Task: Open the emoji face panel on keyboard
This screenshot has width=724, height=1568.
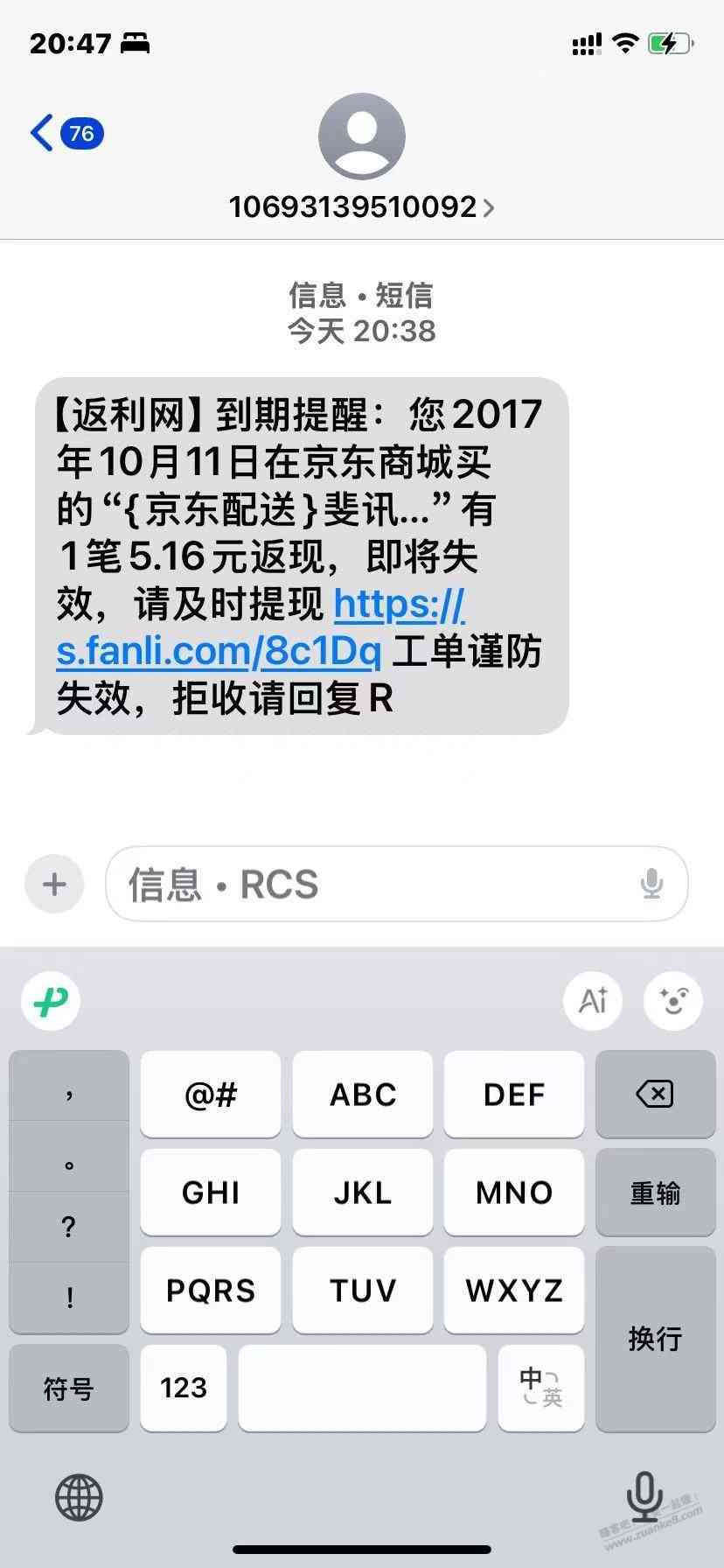Action: [672, 1000]
